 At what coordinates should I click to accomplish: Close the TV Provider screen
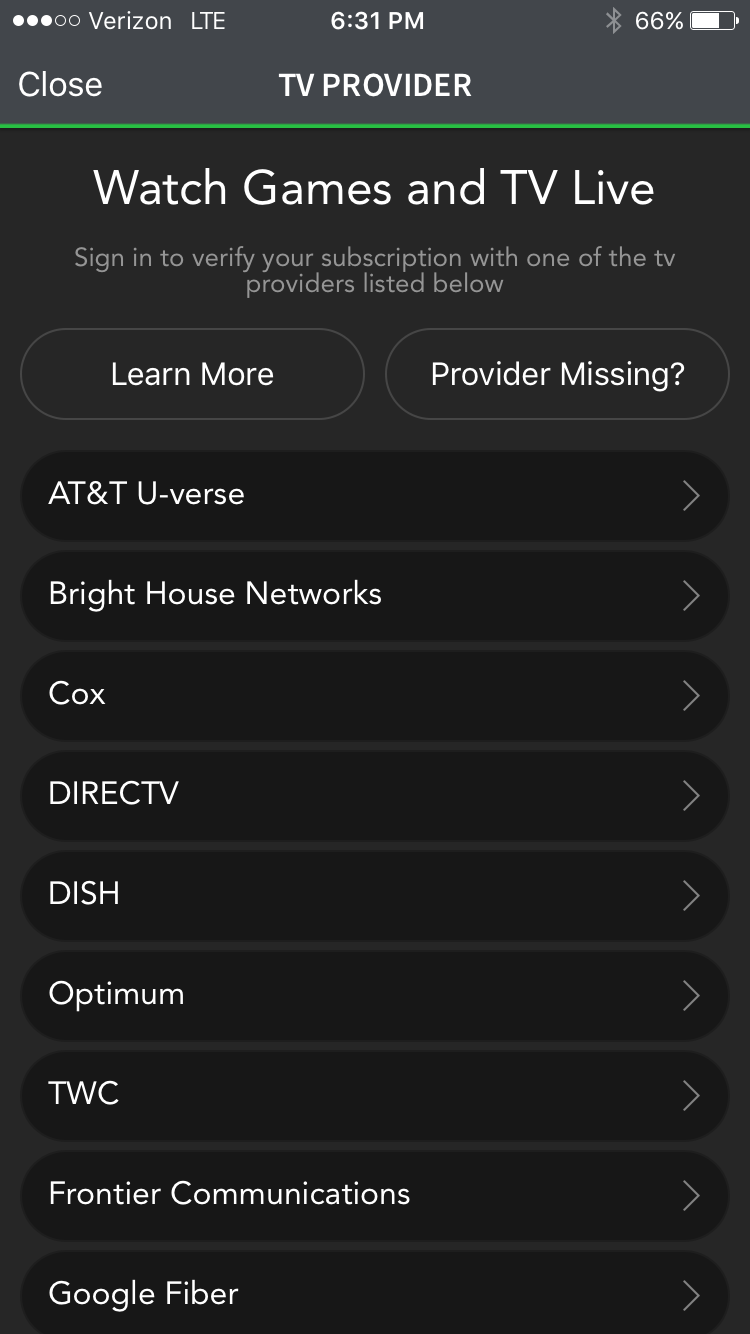click(x=60, y=85)
